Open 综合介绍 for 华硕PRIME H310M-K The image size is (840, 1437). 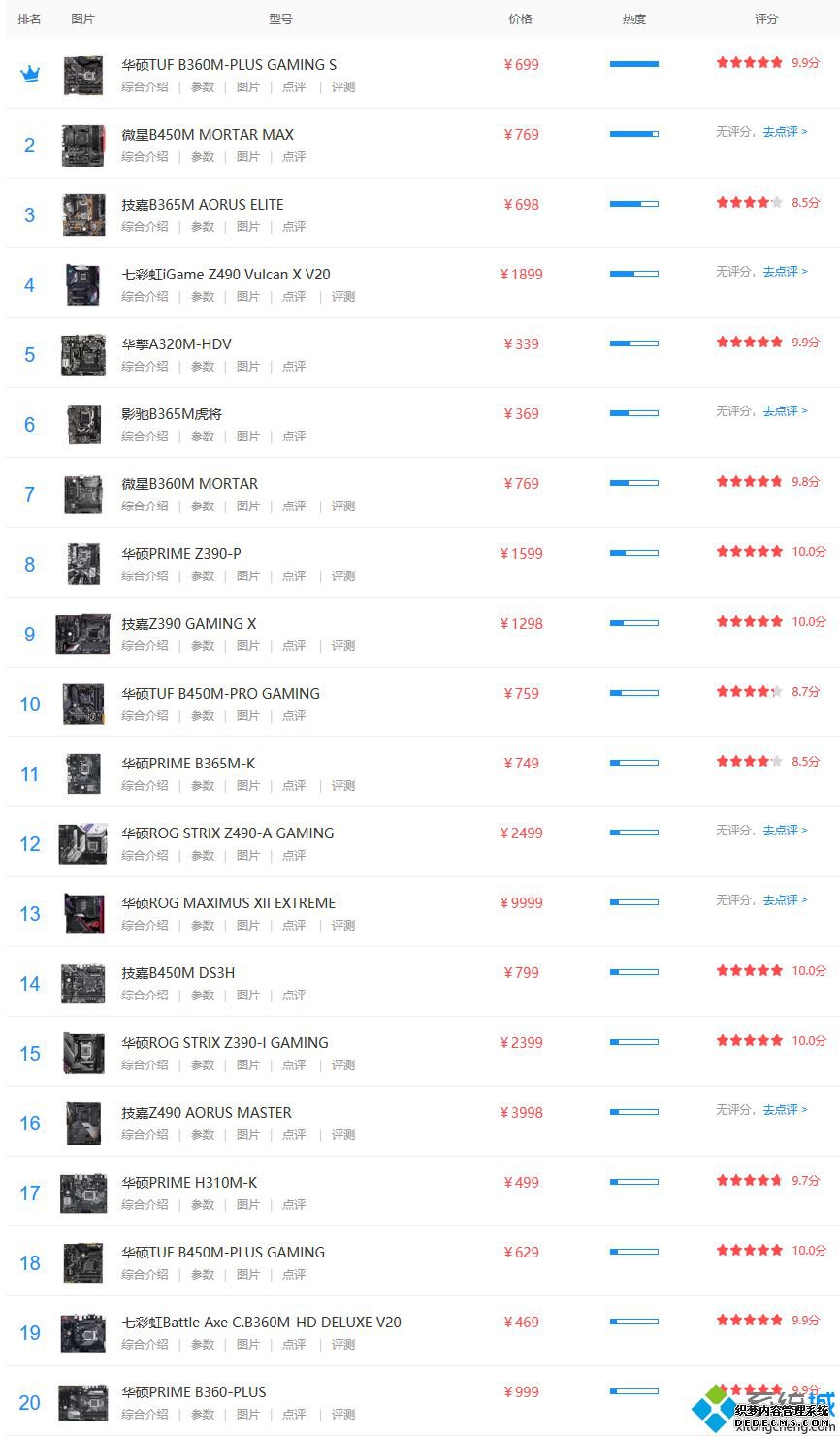[145, 1205]
